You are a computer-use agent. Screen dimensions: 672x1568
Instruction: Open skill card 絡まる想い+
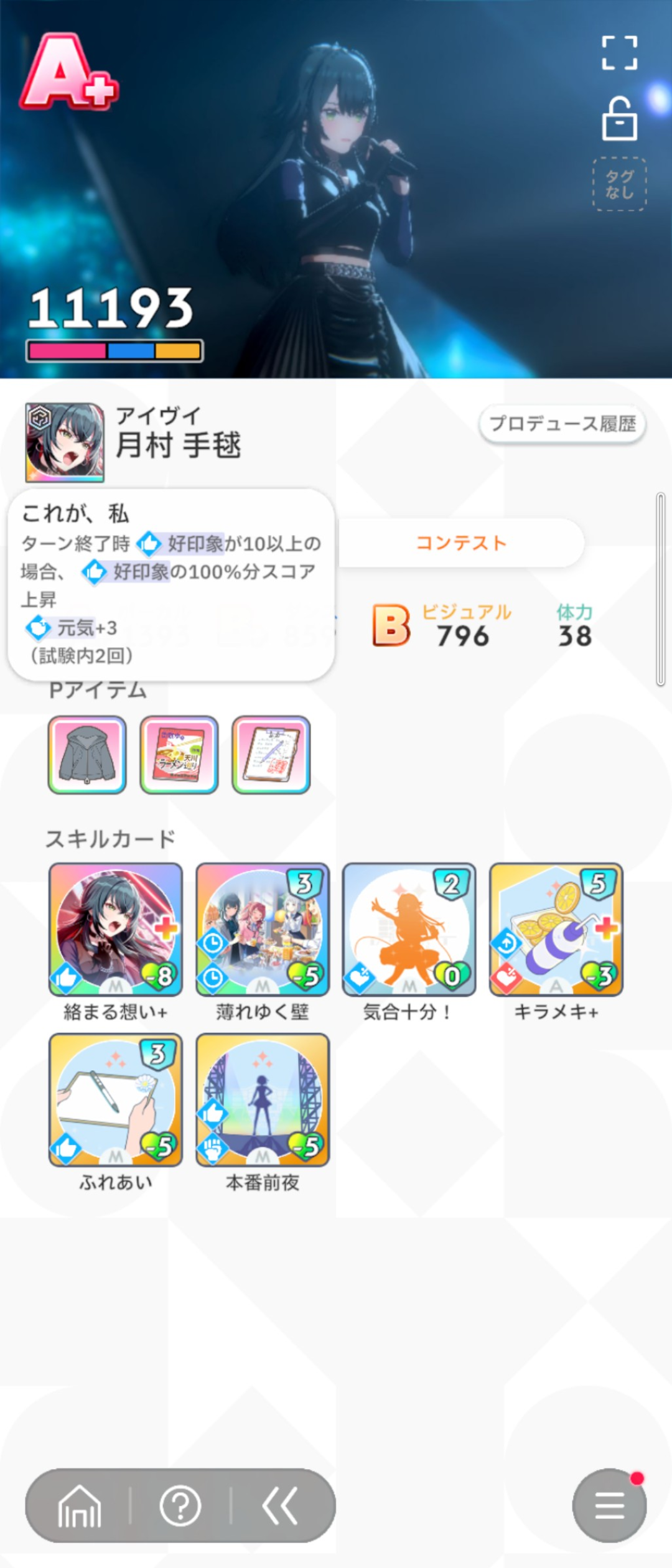point(116,929)
